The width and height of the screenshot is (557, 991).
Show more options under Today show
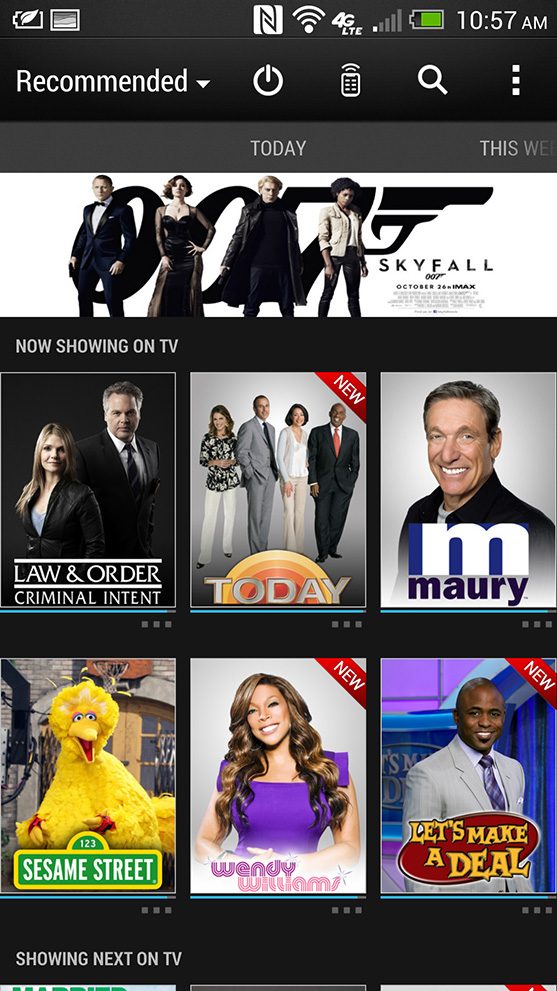[346, 624]
